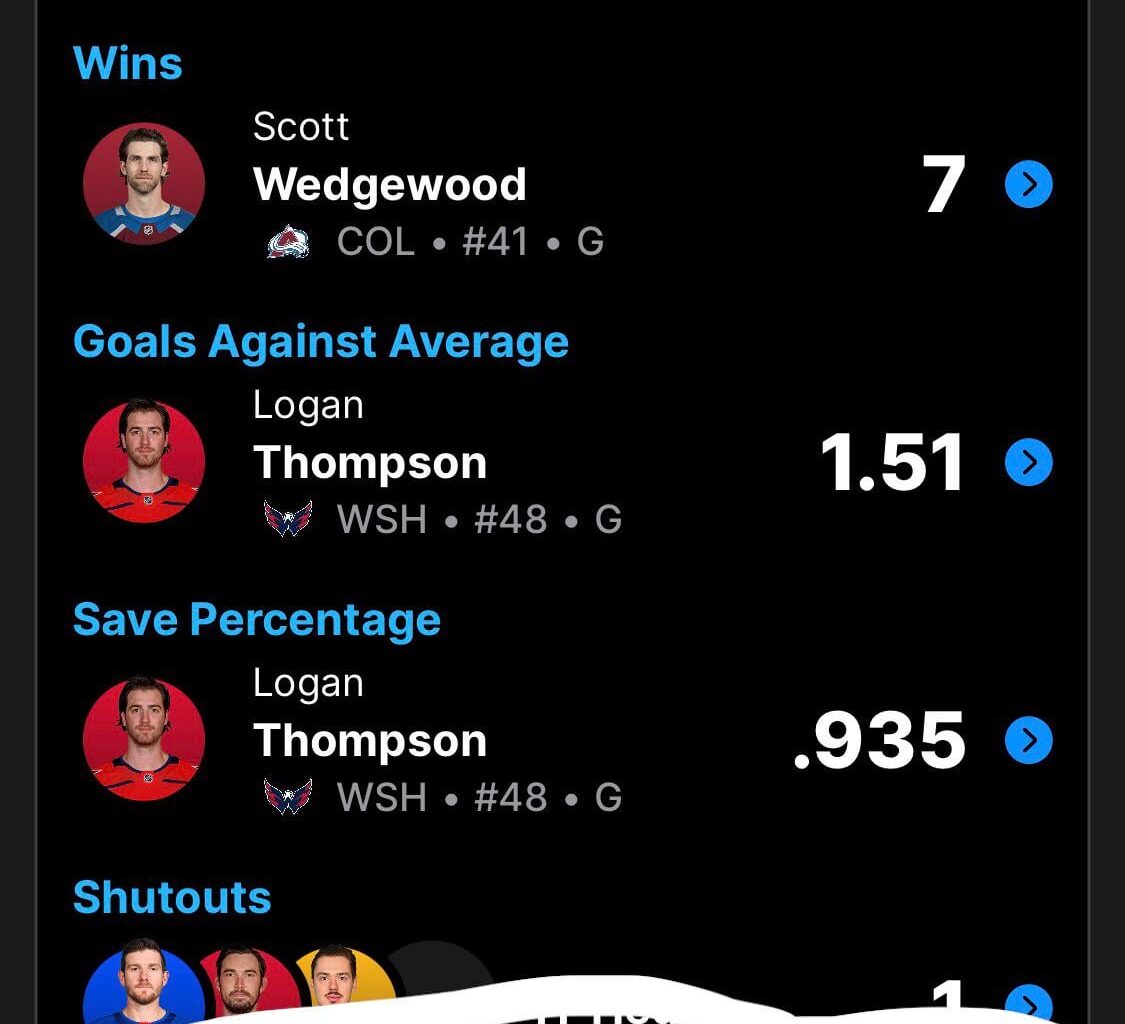Viewport: 1125px width, 1024px height.
Task: Open Save Percentage leaders arrow
Action: [x=1028, y=741]
